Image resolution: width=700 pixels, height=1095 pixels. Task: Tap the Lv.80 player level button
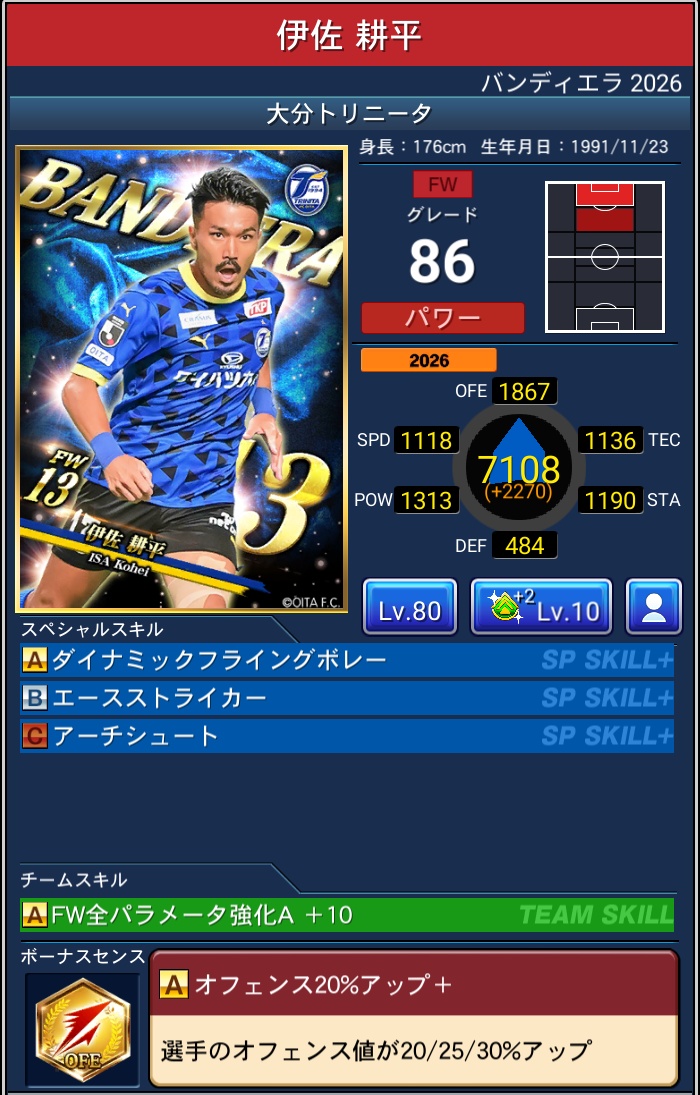click(x=409, y=607)
